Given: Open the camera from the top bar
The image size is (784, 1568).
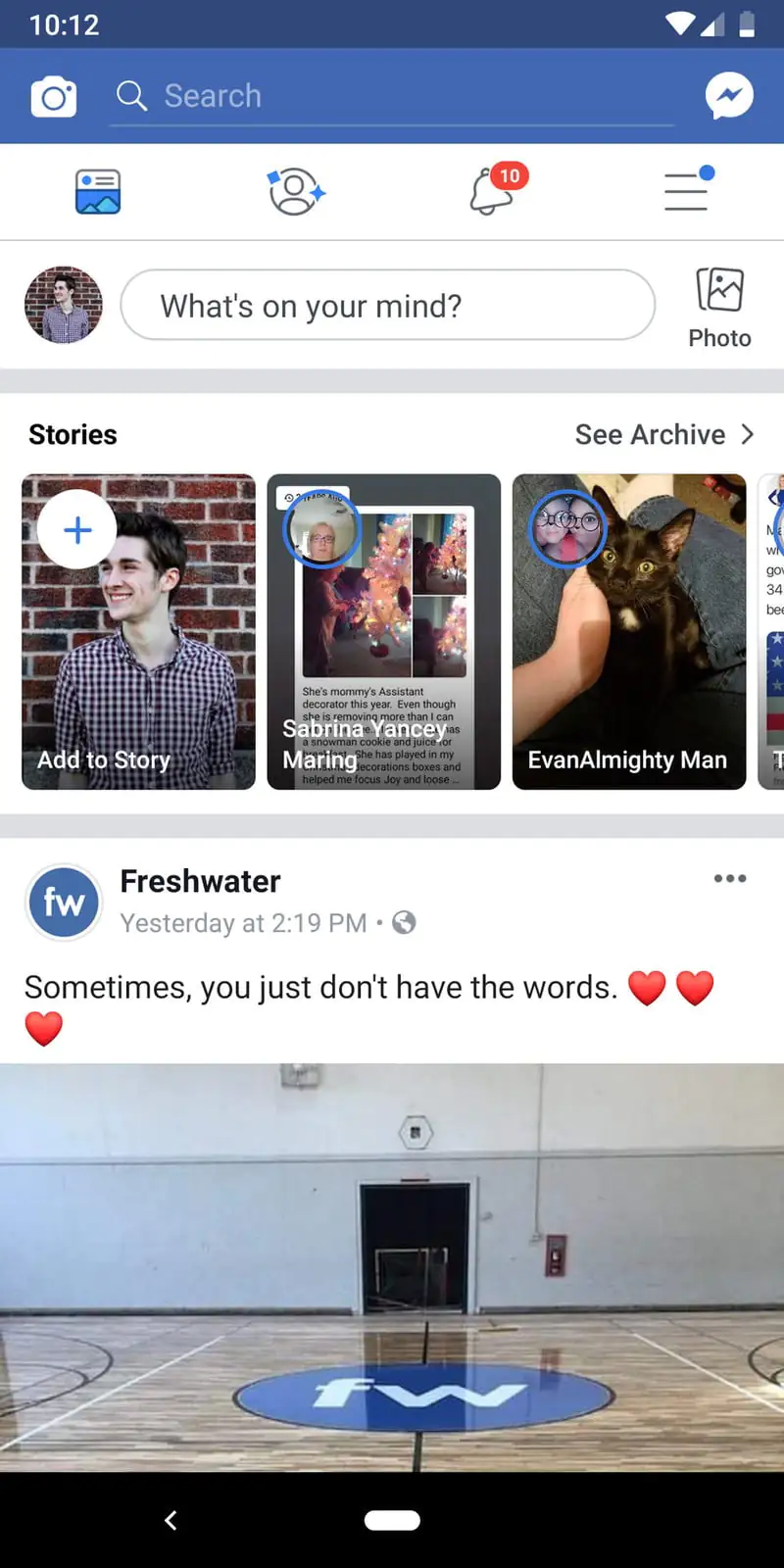Looking at the screenshot, I should [54, 96].
